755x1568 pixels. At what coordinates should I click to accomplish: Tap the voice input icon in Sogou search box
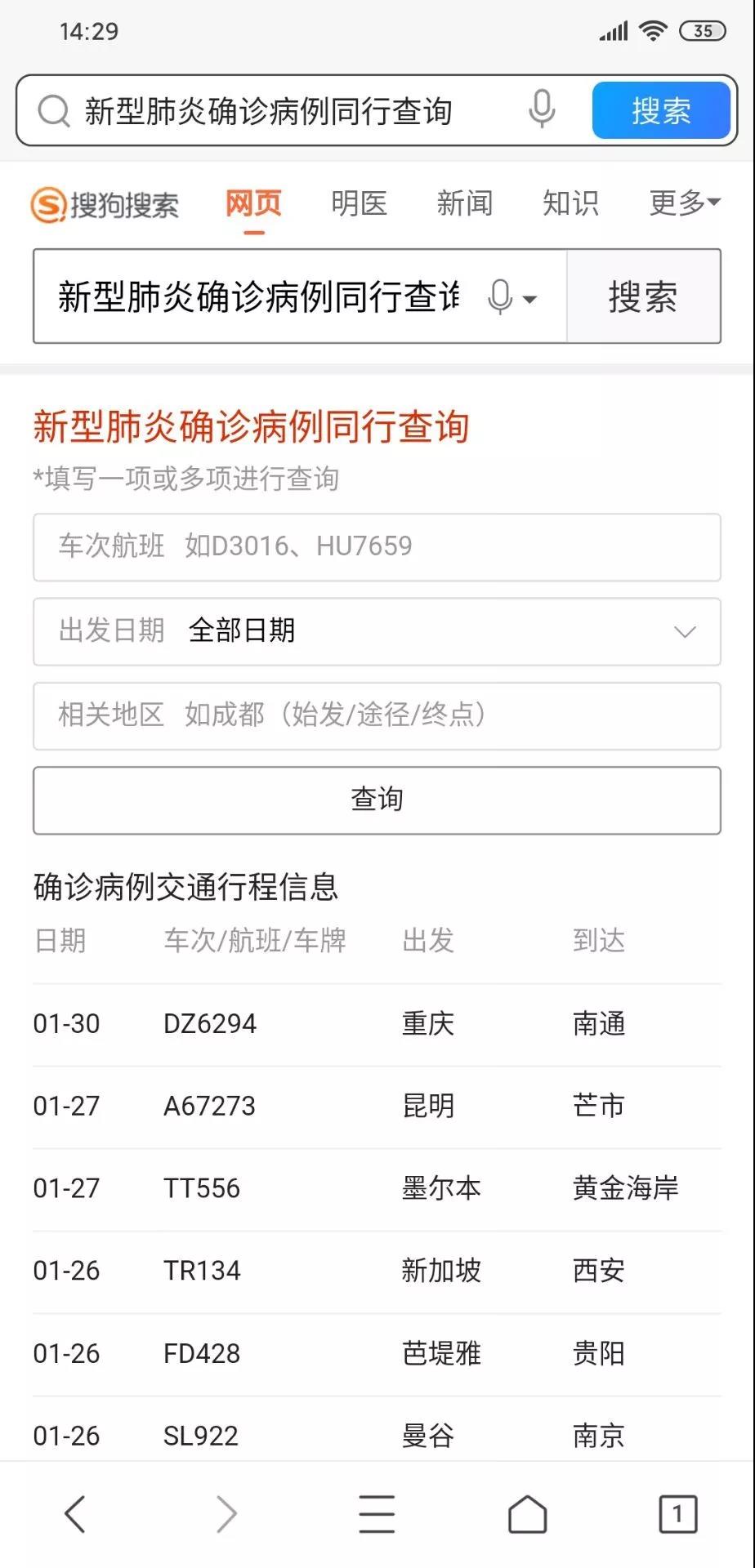(512, 297)
